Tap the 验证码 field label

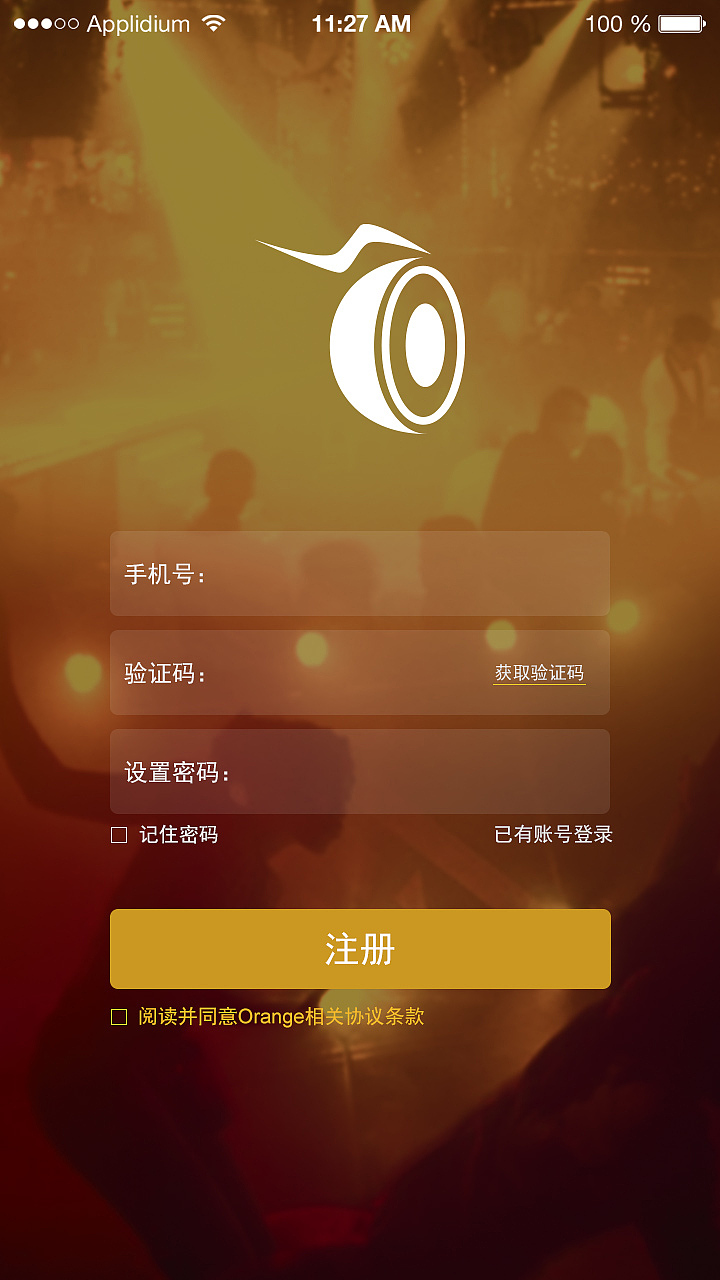point(160,672)
